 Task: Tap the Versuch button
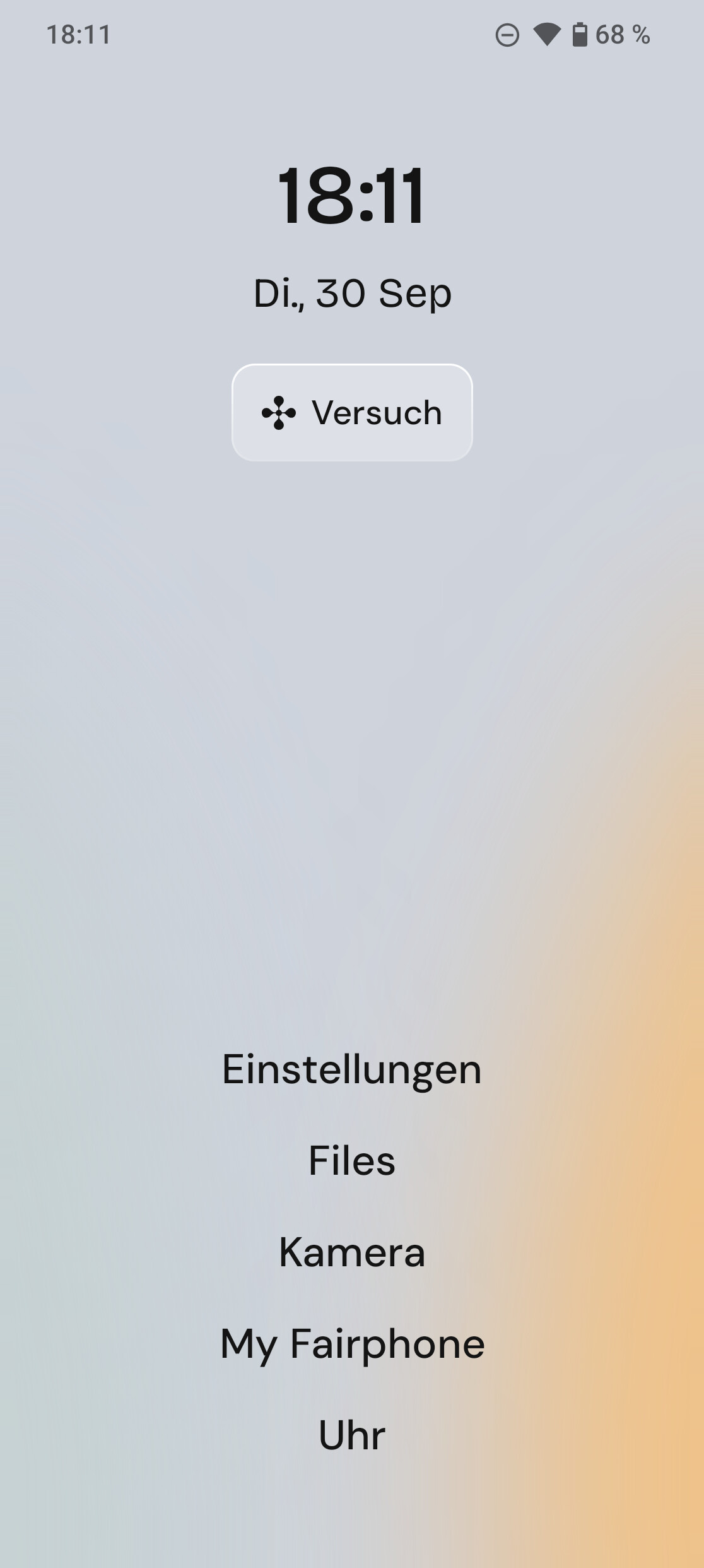point(352,413)
